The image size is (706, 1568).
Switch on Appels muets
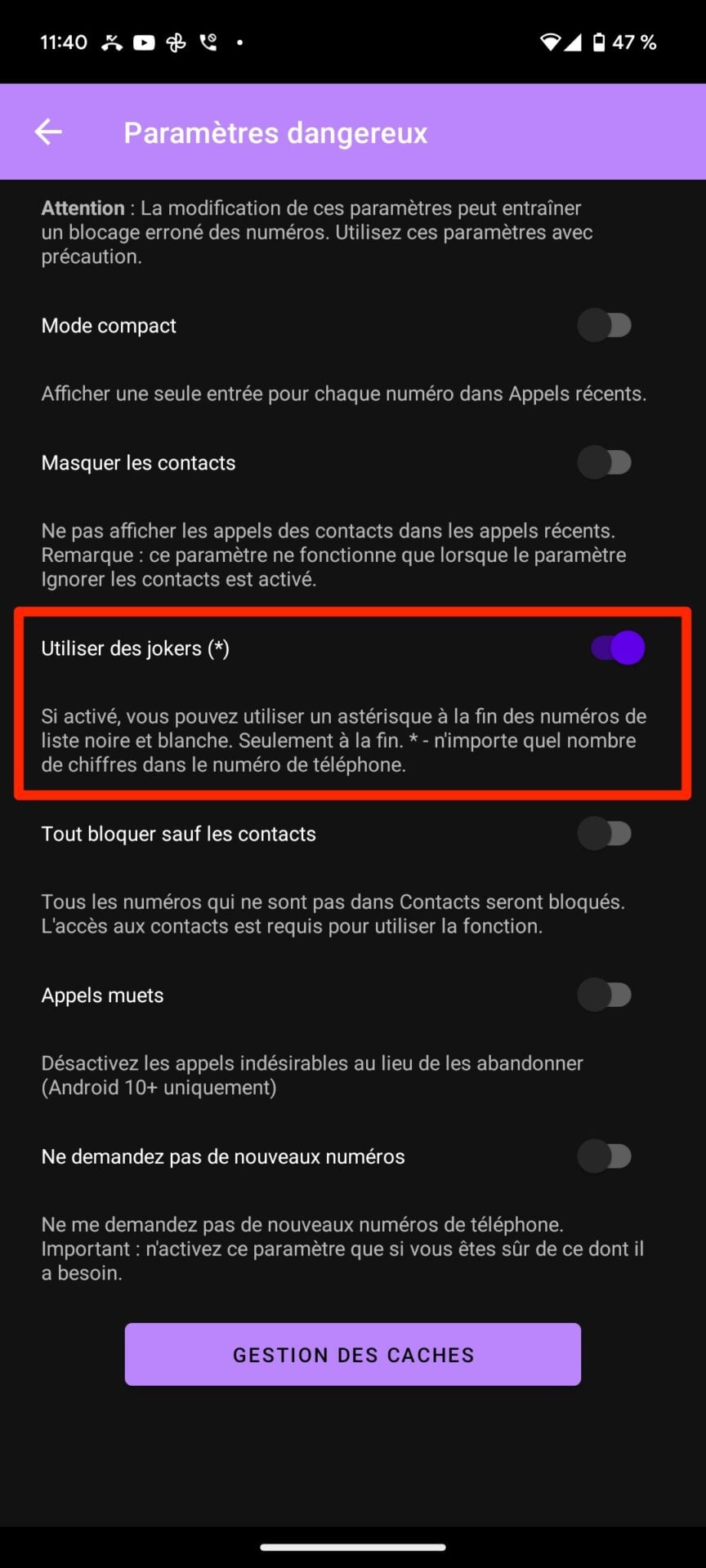click(605, 995)
